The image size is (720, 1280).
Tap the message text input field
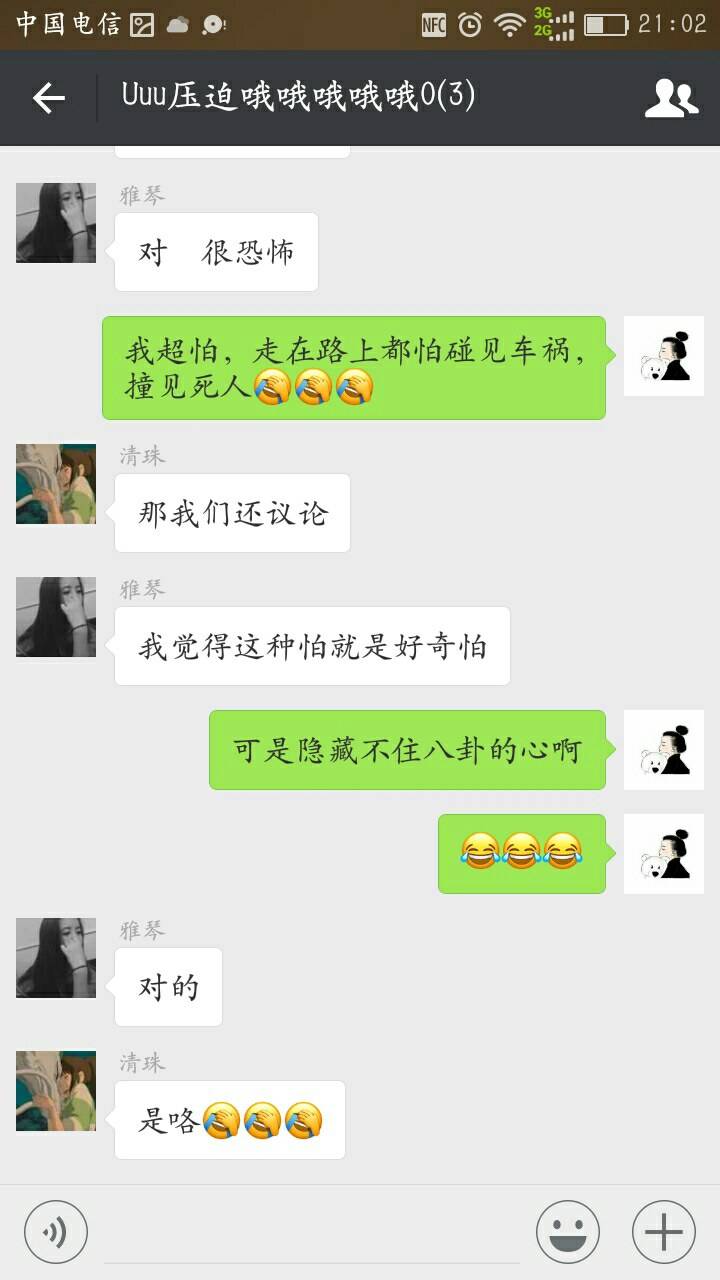312,1232
